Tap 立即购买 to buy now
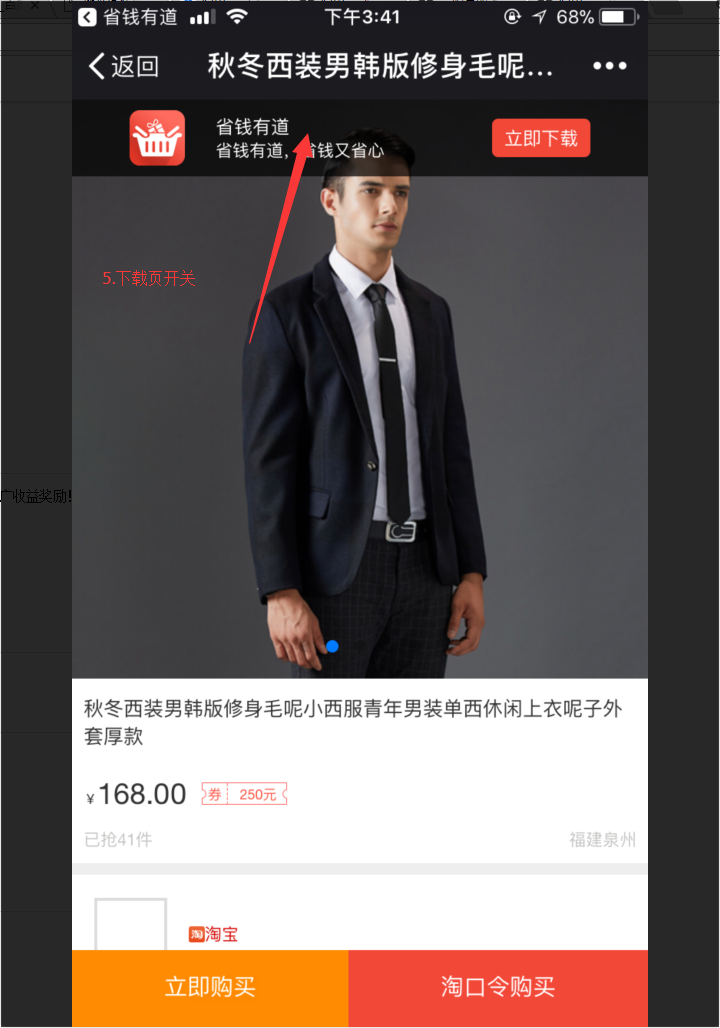720x1028 pixels. (x=210, y=988)
